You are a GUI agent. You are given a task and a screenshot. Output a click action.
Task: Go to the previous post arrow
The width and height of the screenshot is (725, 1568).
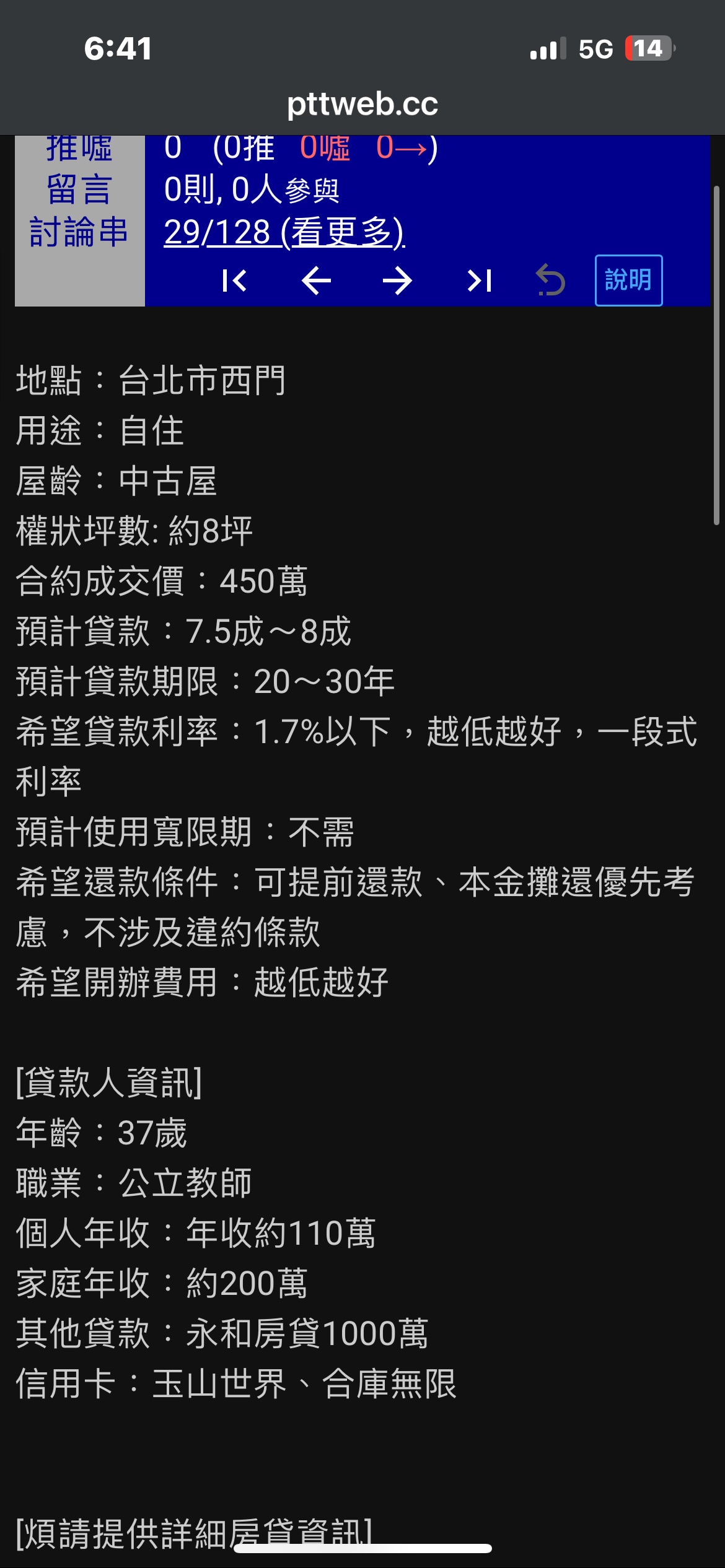coord(316,281)
